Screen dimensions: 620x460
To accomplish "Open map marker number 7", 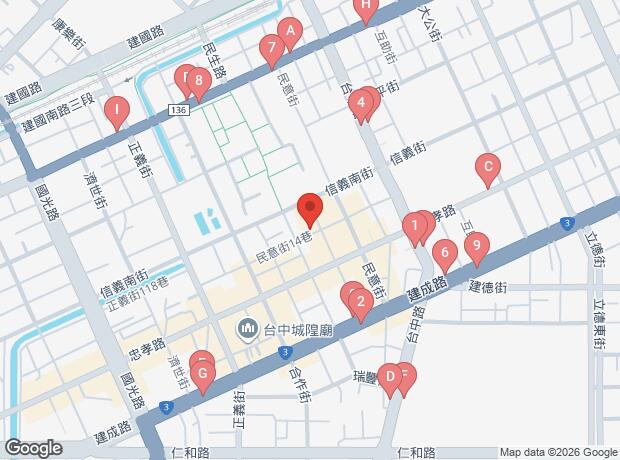I will point(270,49).
